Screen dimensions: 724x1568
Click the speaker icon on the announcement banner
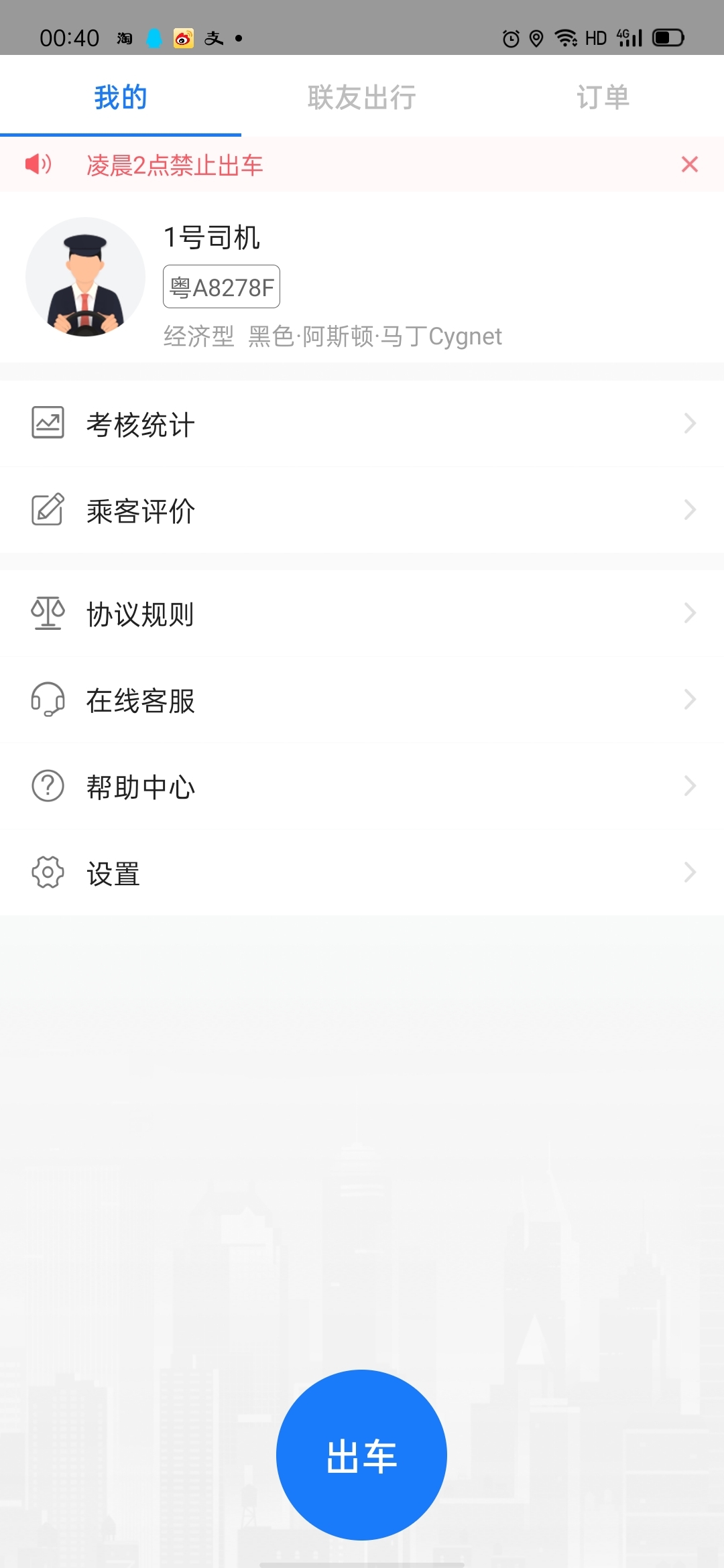[37, 164]
